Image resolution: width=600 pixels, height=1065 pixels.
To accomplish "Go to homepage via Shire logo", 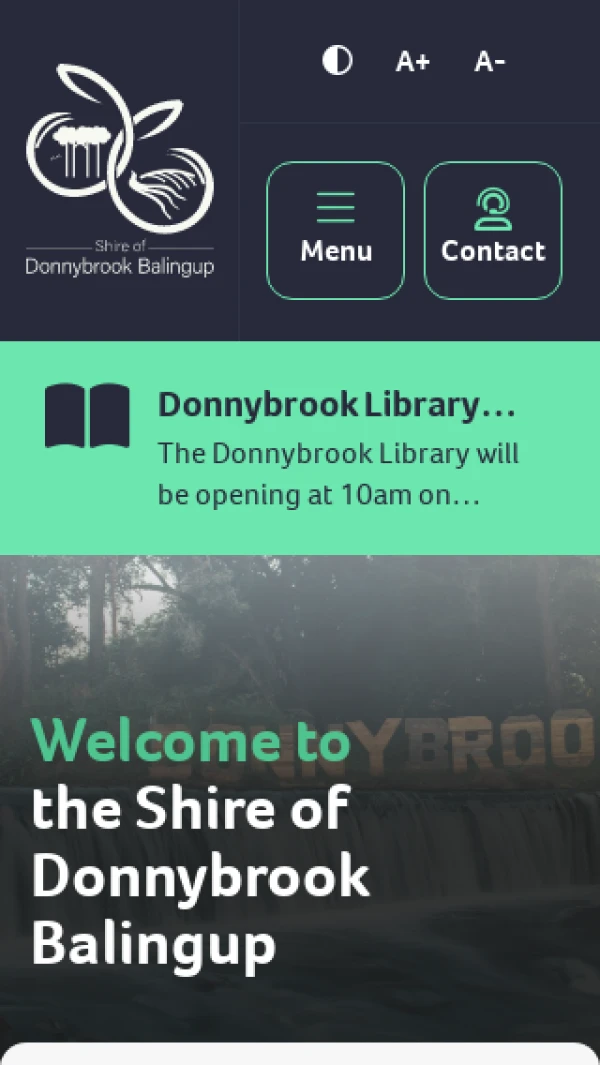I will click(x=119, y=170).
